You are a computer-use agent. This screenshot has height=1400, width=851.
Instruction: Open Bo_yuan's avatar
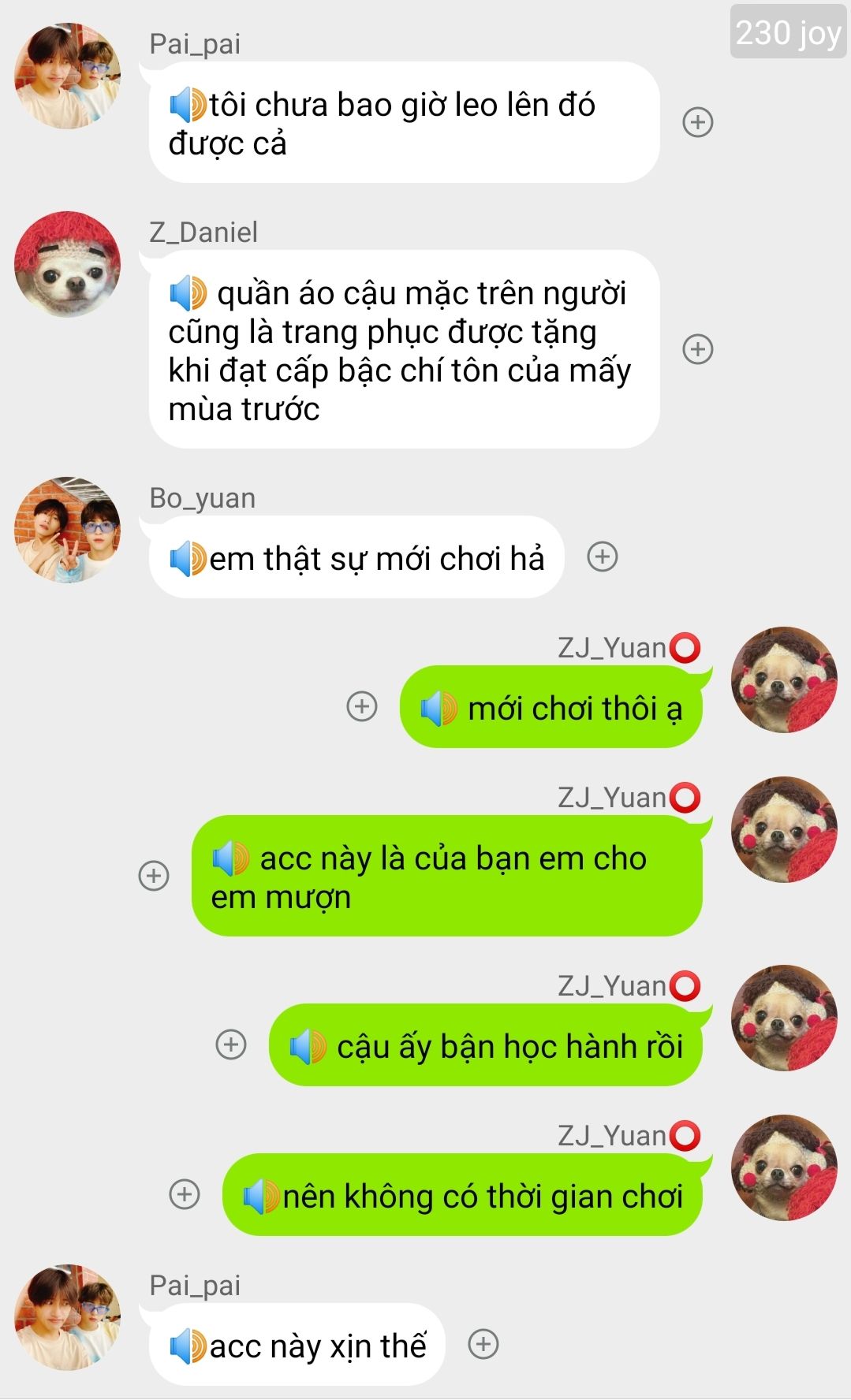[x=68, y=531]
